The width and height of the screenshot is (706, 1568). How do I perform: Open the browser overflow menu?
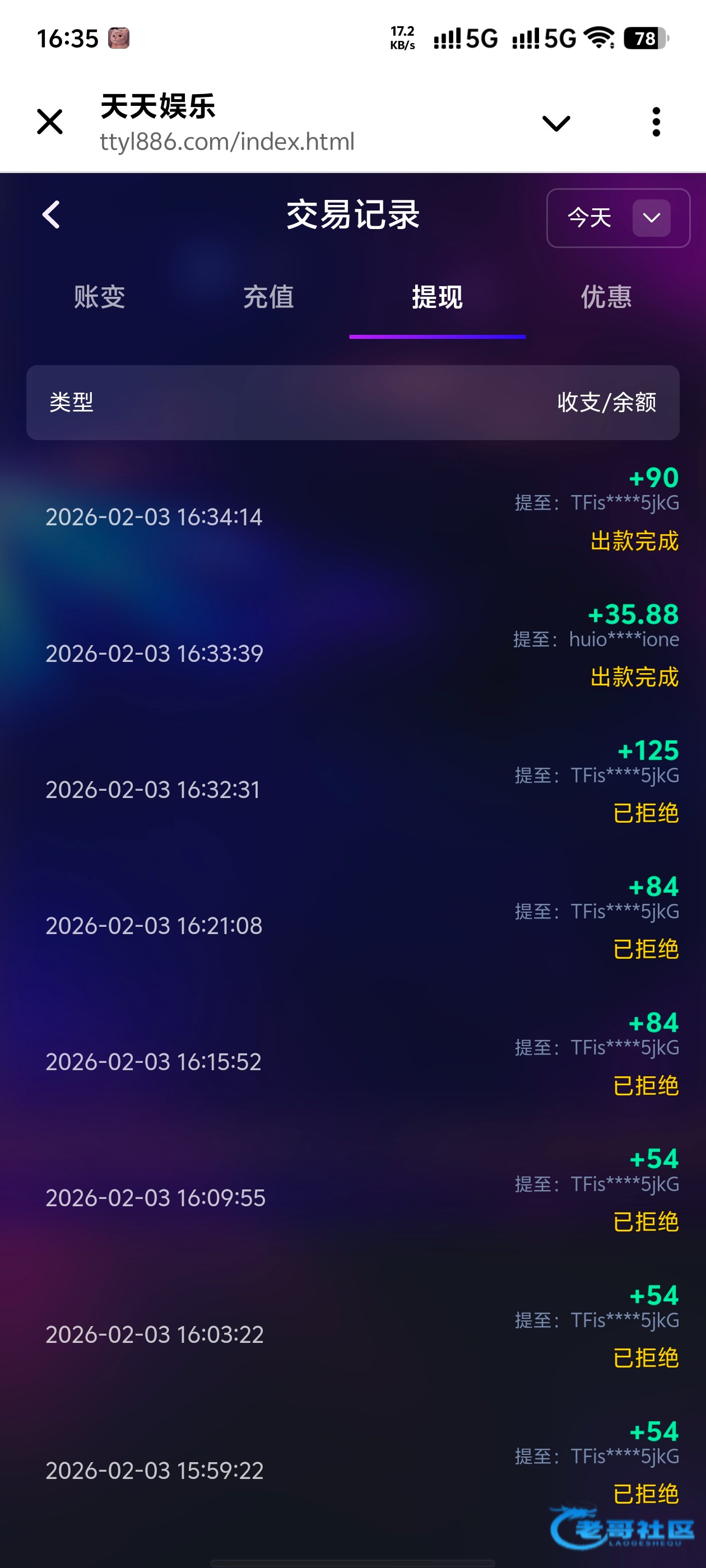(x=656, y=122)
